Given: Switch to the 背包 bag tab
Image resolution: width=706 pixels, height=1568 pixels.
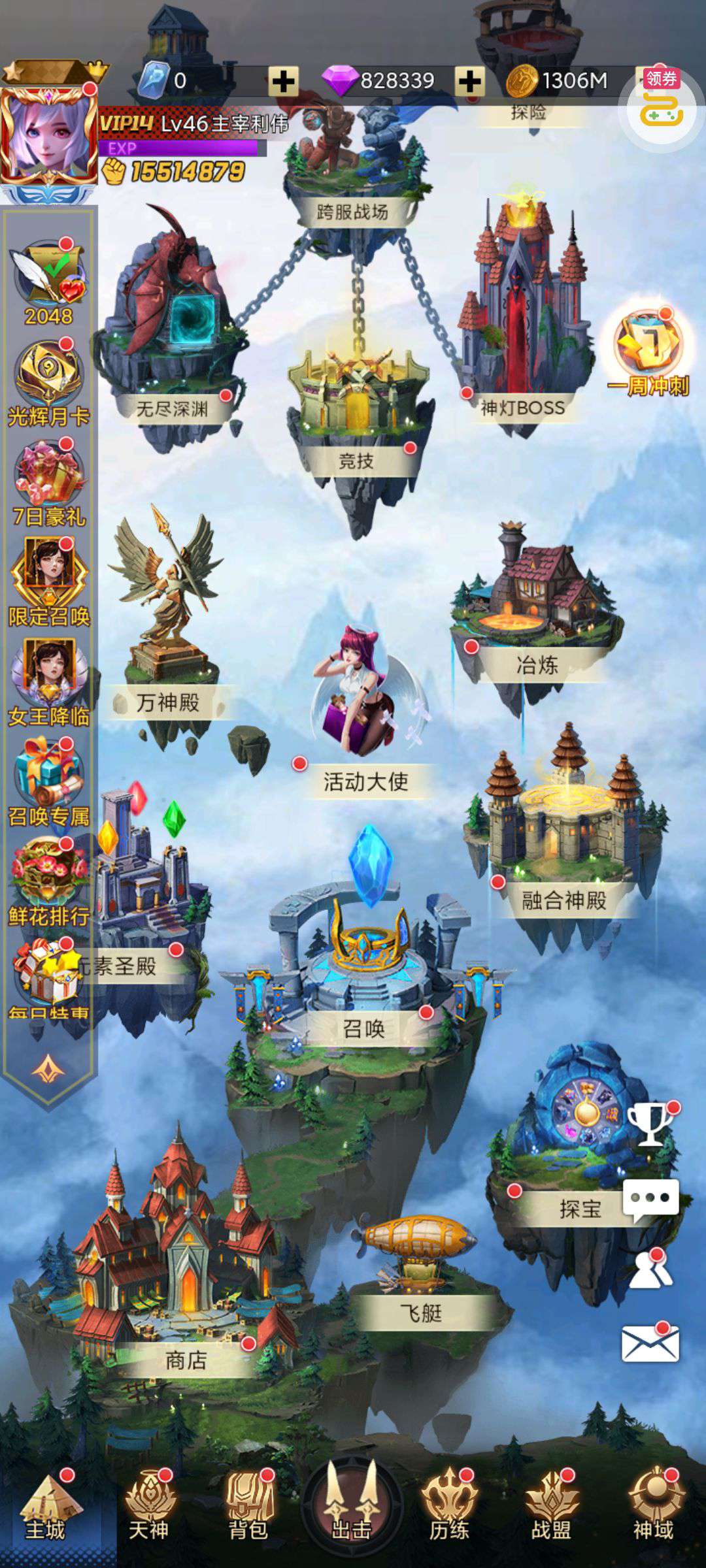Looking at the screenshot, I should (249, 1506).
